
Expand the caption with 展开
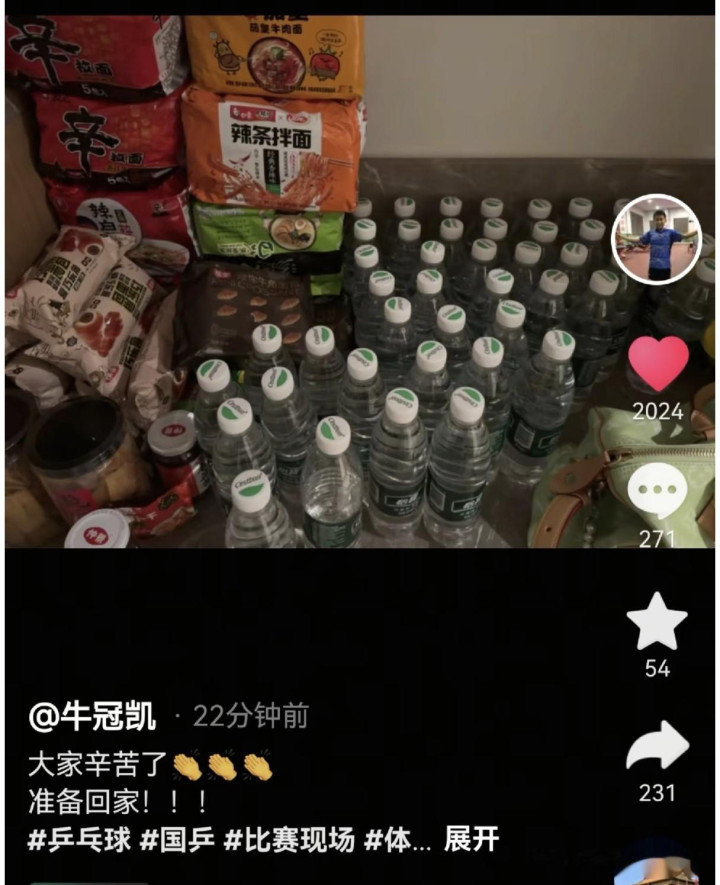pyautogui.click(x=471, y=839)
